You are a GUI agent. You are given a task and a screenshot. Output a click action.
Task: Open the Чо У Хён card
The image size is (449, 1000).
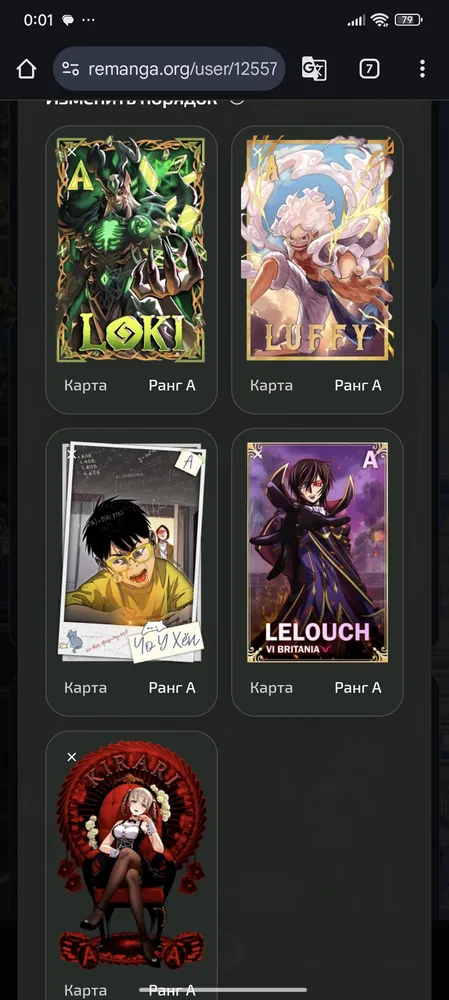tap(131, 552)
